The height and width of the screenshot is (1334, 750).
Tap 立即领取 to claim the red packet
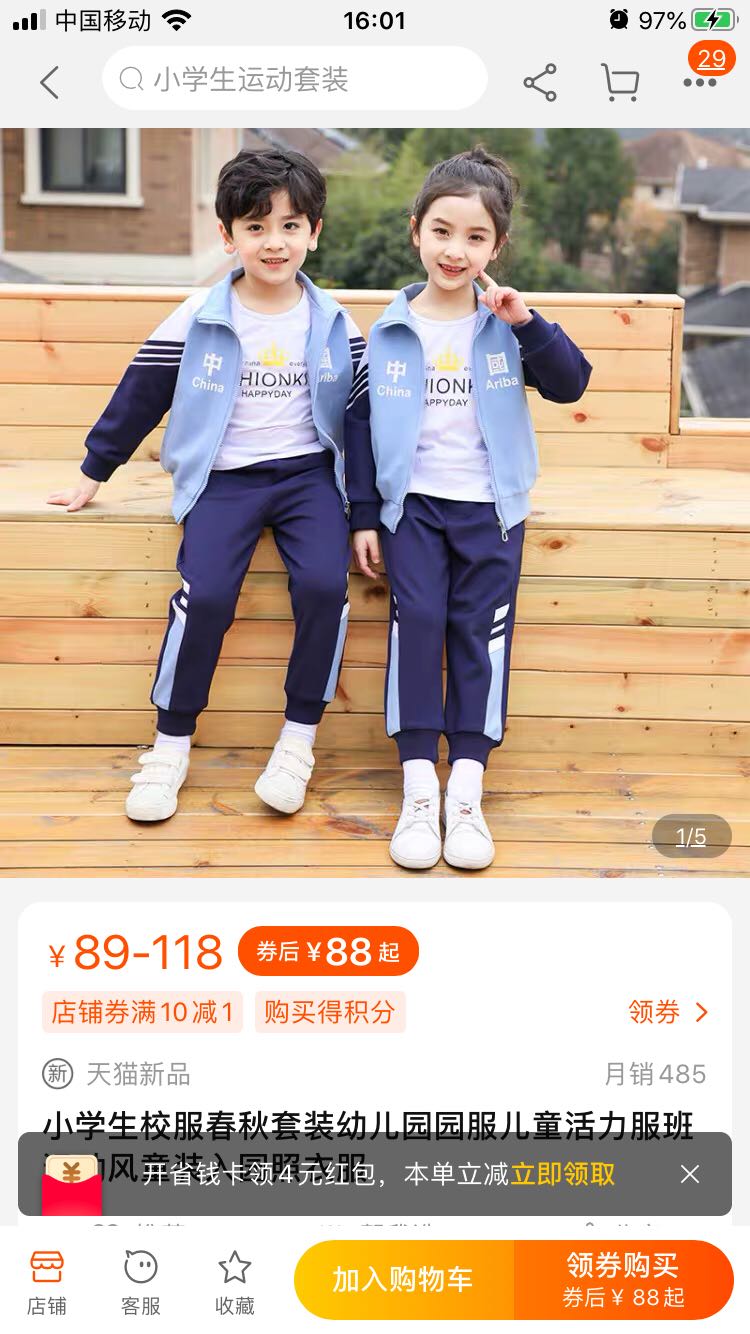(563, 1174)
